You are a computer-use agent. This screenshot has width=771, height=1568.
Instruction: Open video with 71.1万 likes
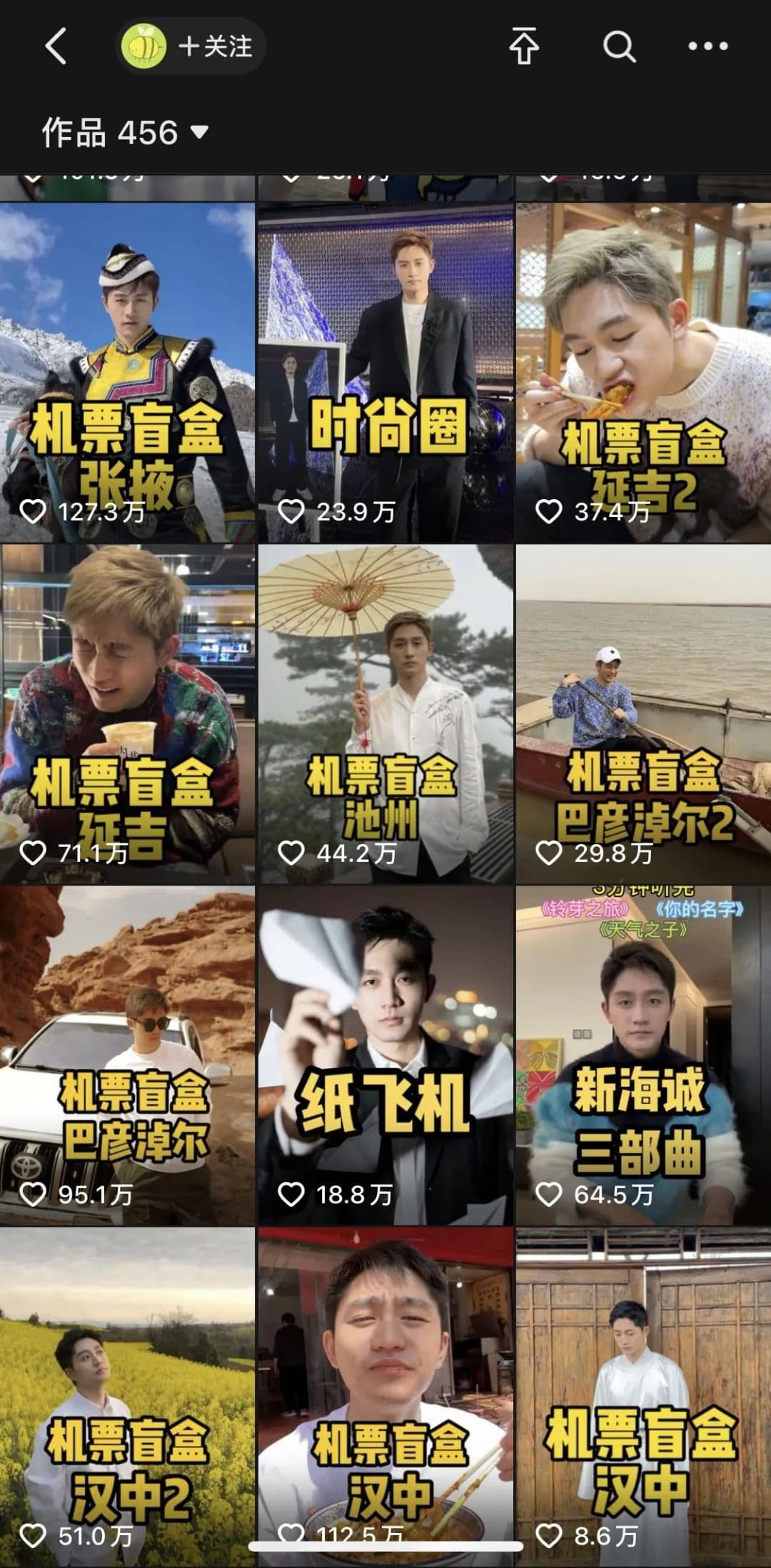click(x=127, y=714)
